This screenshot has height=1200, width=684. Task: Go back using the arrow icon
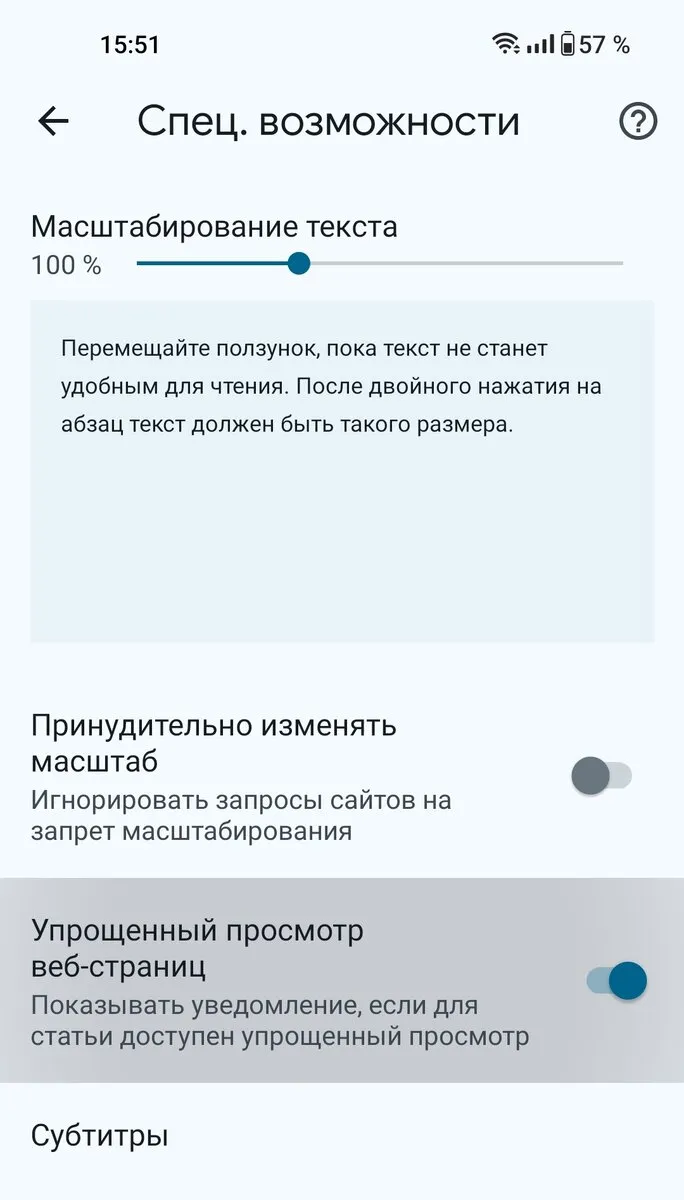(53, 122)
